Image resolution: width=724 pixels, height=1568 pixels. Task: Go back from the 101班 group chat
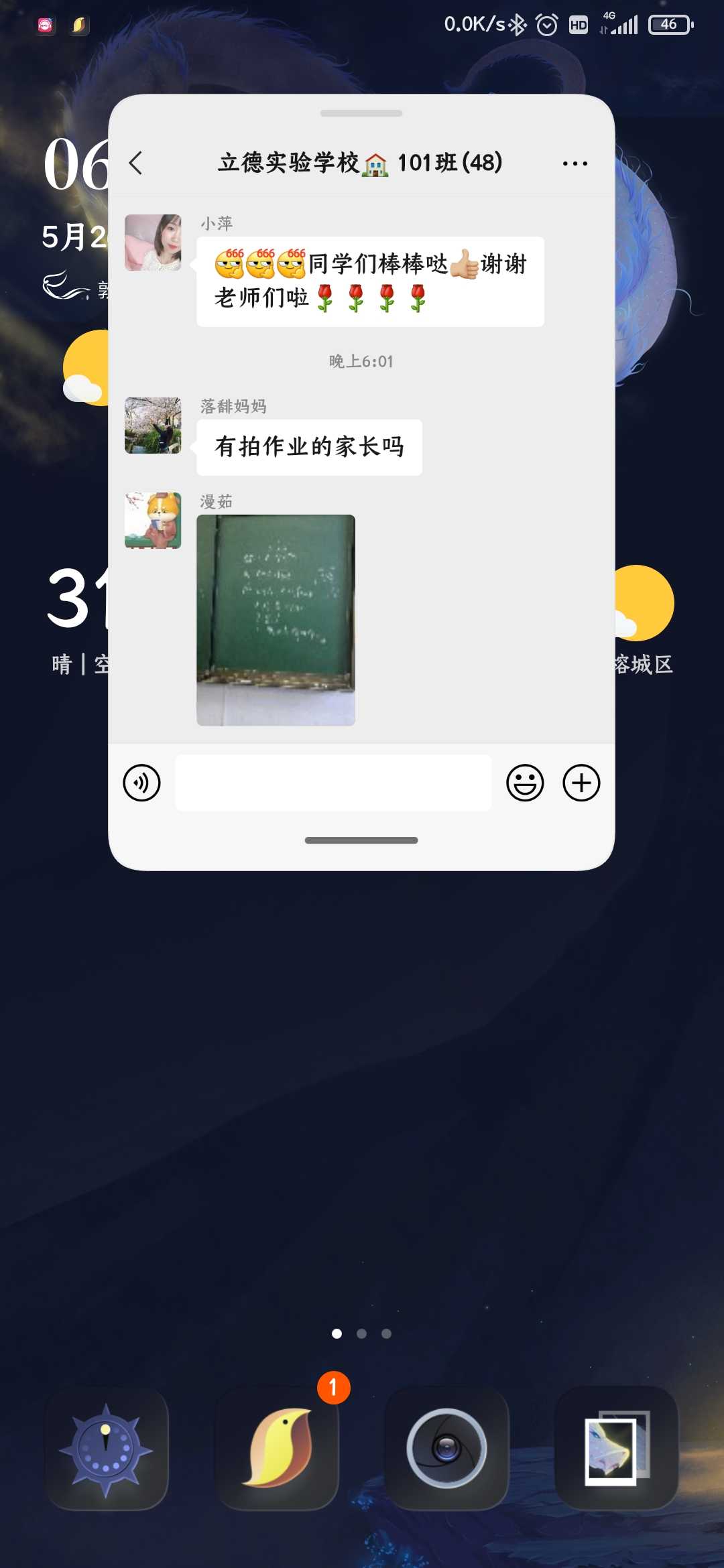[136, 163]
